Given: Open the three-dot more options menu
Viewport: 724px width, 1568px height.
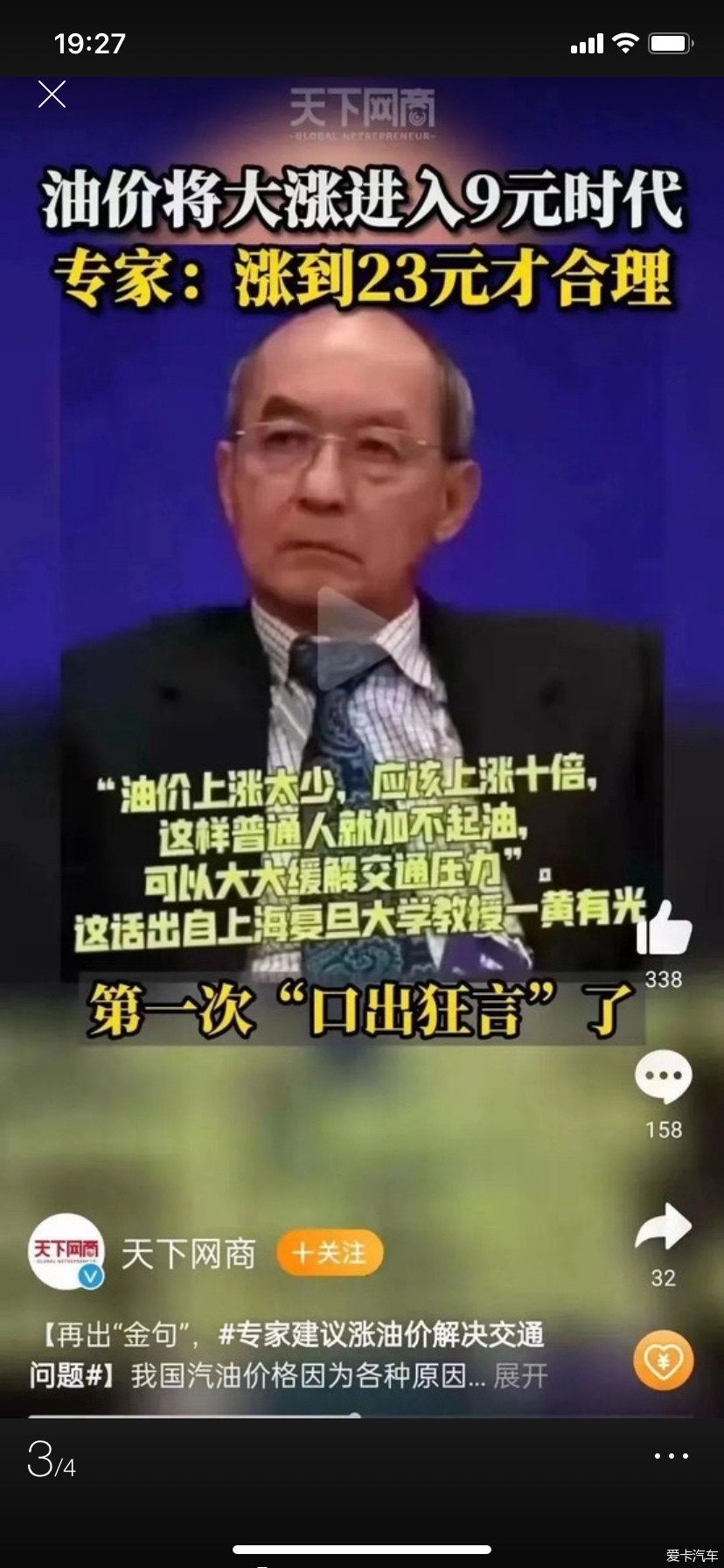Looking at the screenshot, I should 671,1456.
